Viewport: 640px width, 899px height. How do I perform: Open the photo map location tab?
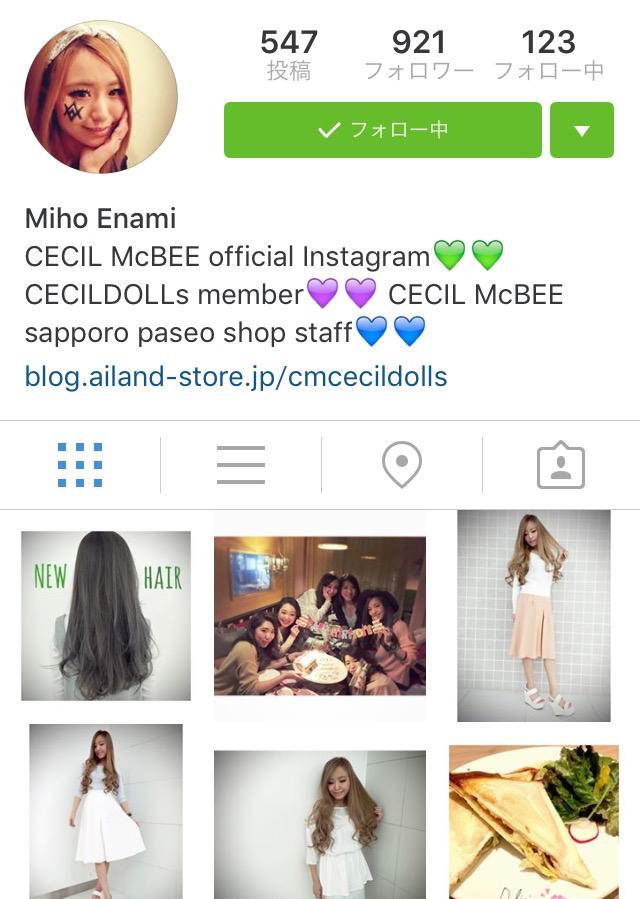pos(402,465)
